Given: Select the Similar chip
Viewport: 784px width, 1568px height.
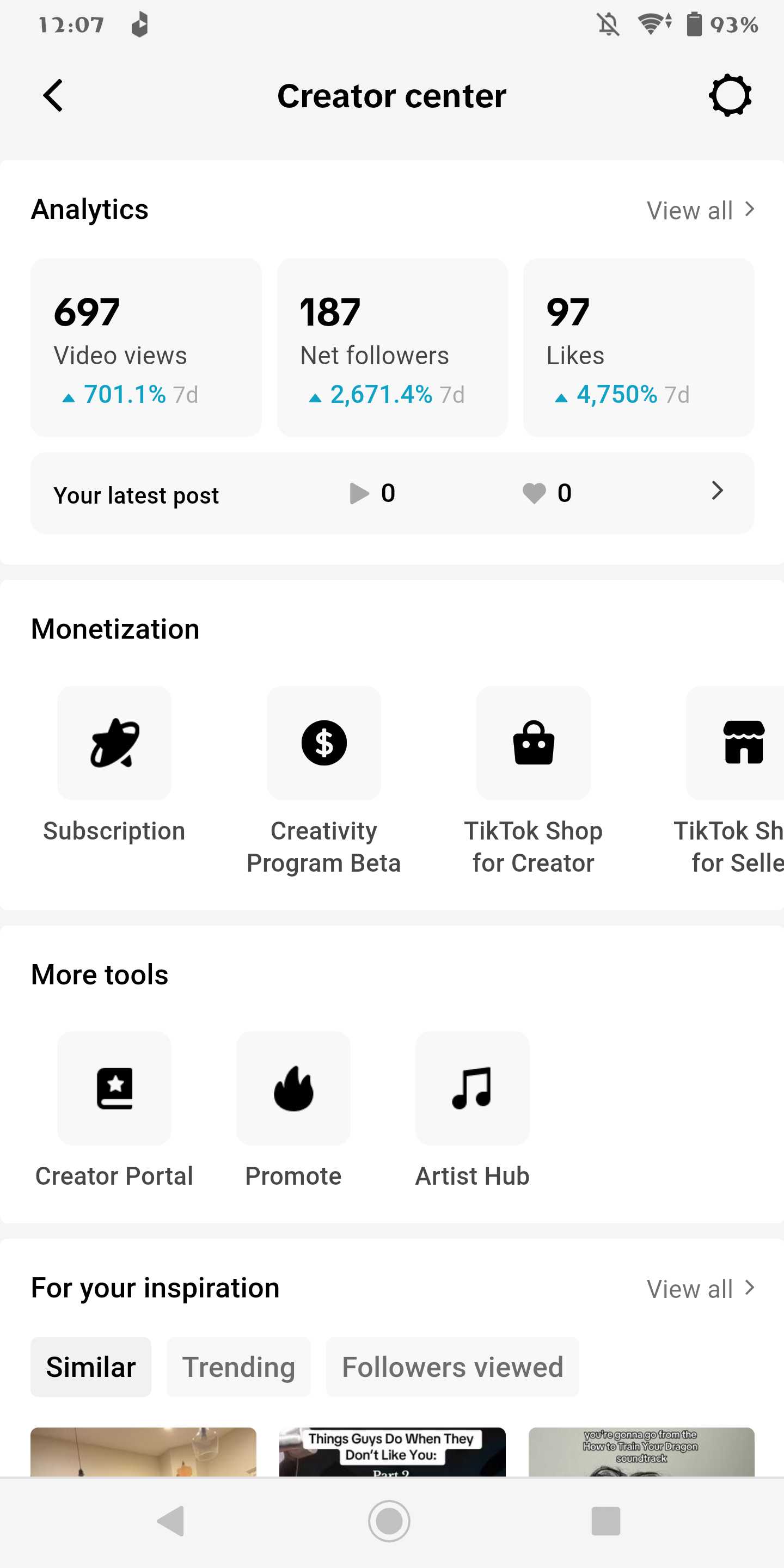Looking at the screenshot, I should 91,1367.
